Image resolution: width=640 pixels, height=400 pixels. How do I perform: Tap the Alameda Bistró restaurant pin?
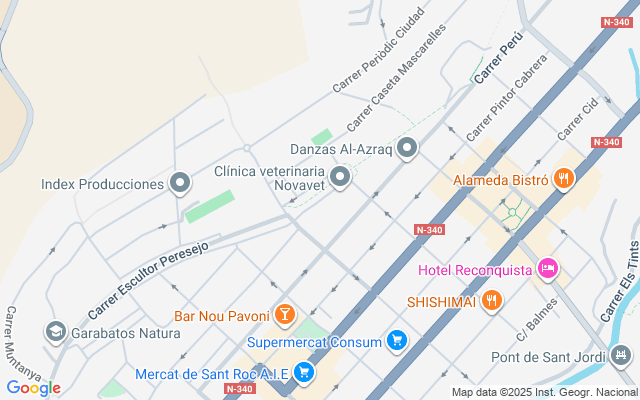[x=564, y=179]
